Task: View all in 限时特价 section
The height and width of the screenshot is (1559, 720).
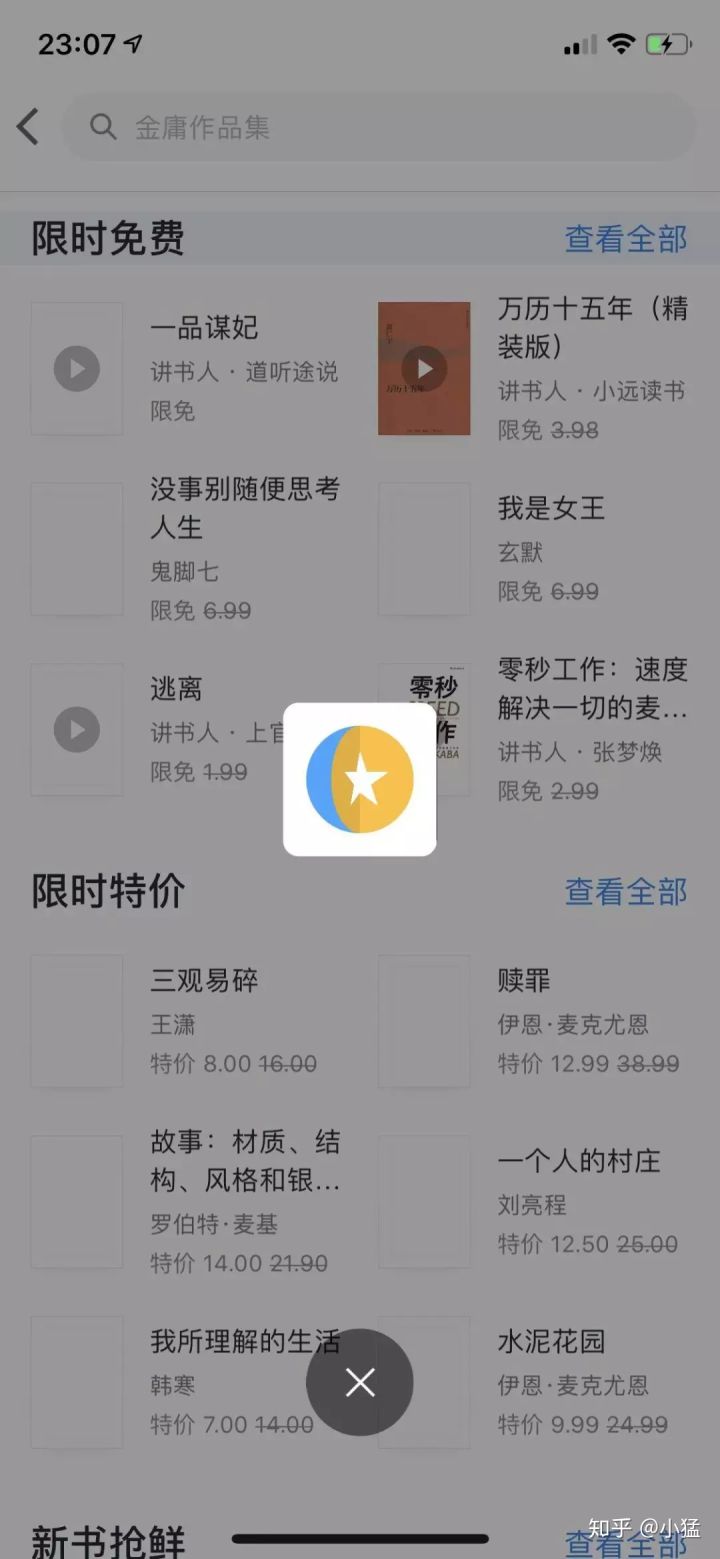Action: pyautogui.click(x=626, y=891)
